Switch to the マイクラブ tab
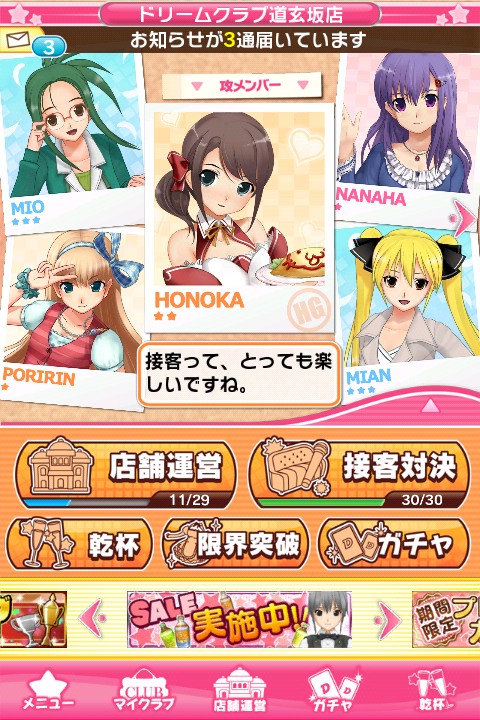This screenshot has height=720, width=480. pos(144,691)
